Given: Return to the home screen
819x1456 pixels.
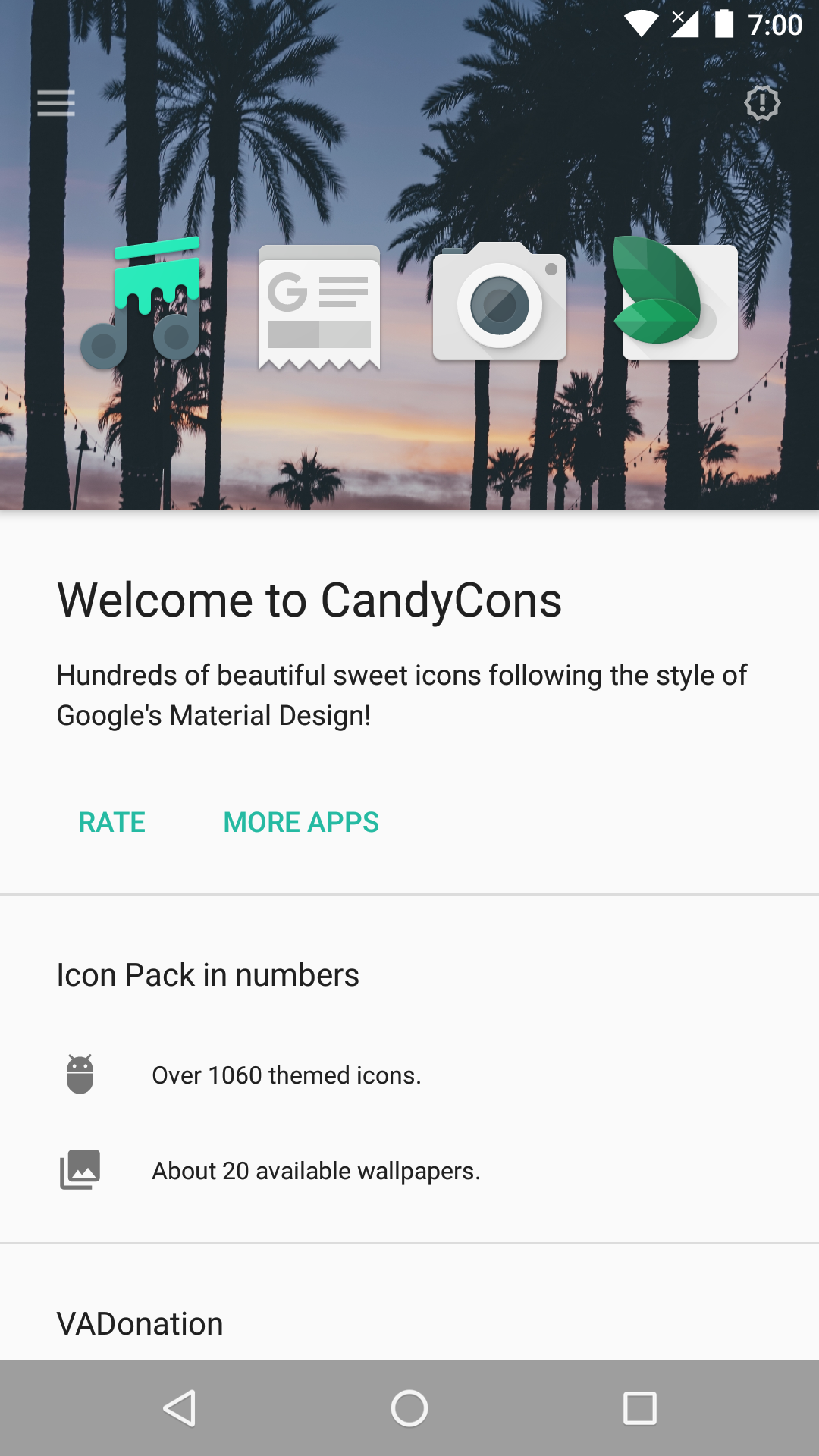Looking at the screenshot, I should click(409, 1408).
